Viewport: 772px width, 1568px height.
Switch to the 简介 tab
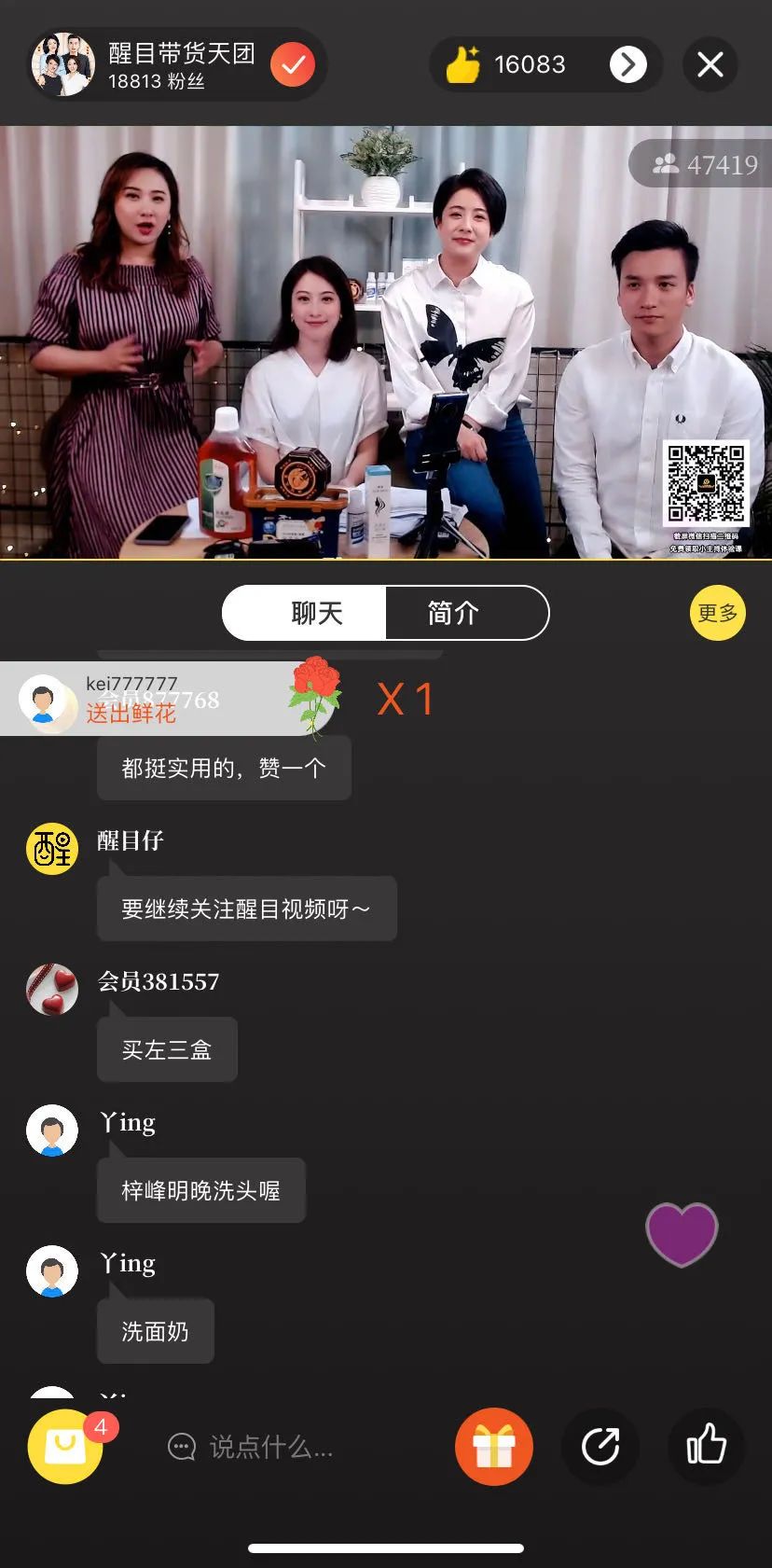pos(451,613)
